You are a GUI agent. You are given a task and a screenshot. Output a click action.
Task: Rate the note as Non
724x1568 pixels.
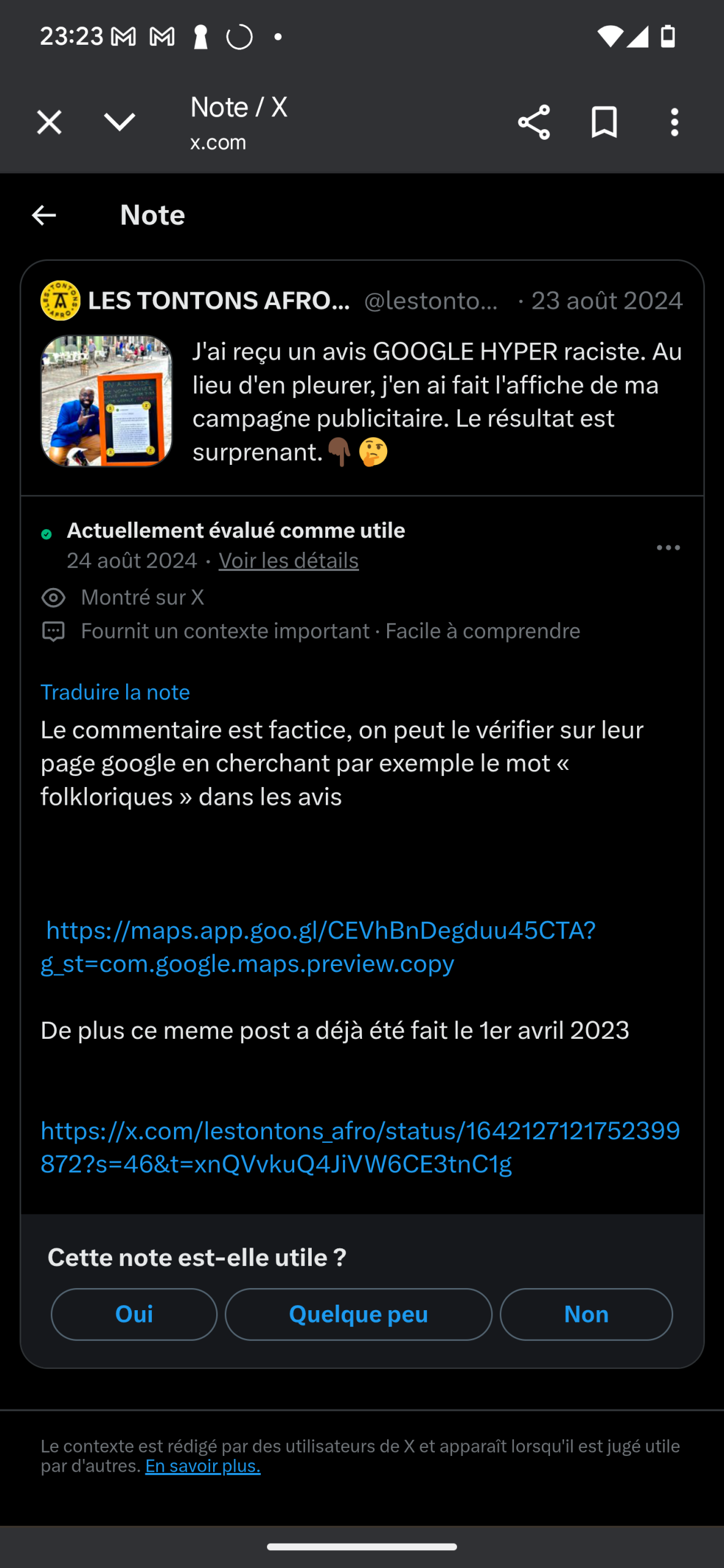(586, 1314)
